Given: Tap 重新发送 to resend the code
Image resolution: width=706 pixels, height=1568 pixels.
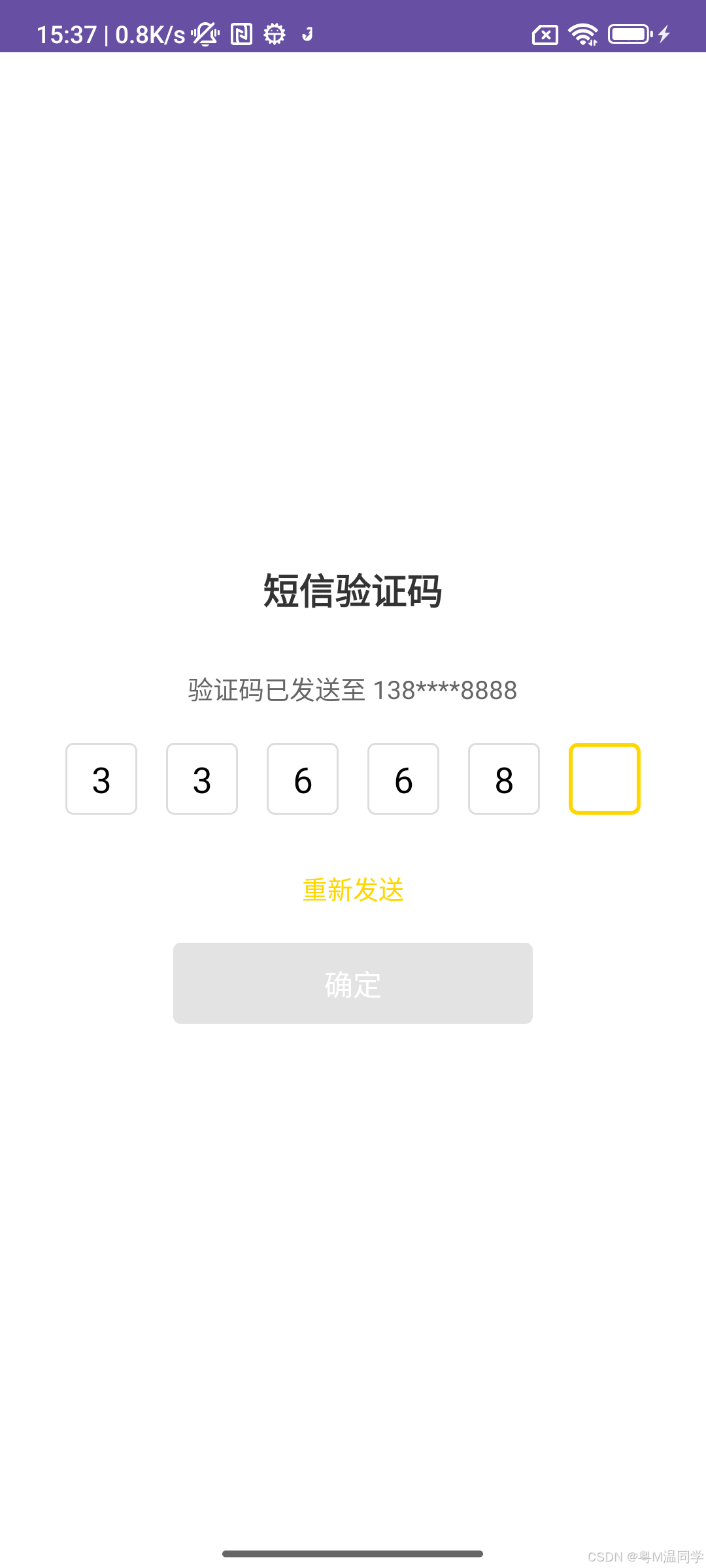Looking at the screenshot, I should click(x=353, y=890).
